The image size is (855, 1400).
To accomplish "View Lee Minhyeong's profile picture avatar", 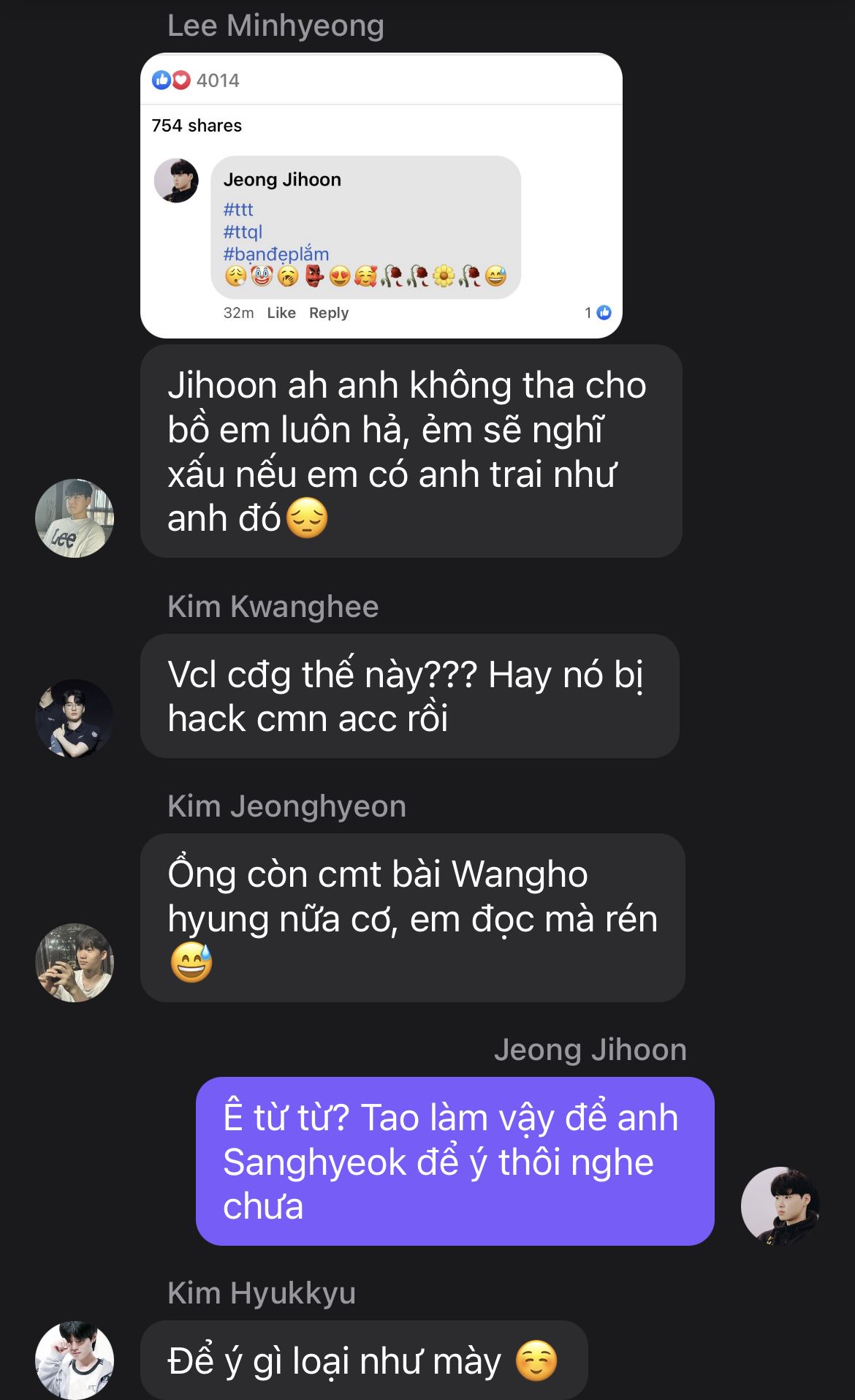I will coord(75,518).
